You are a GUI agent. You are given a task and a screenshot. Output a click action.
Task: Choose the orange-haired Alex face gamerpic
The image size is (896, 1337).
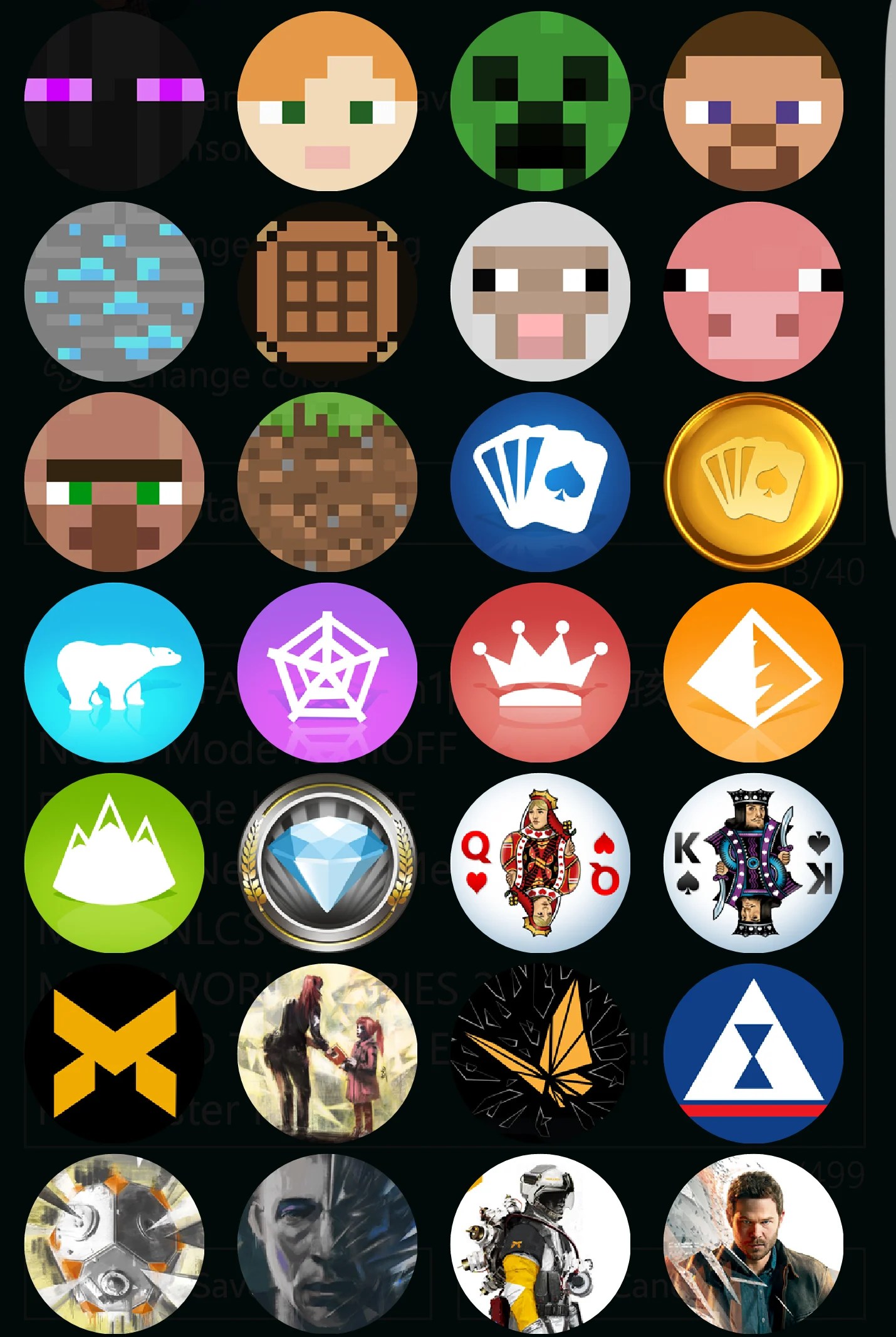(x=327, y=101)
